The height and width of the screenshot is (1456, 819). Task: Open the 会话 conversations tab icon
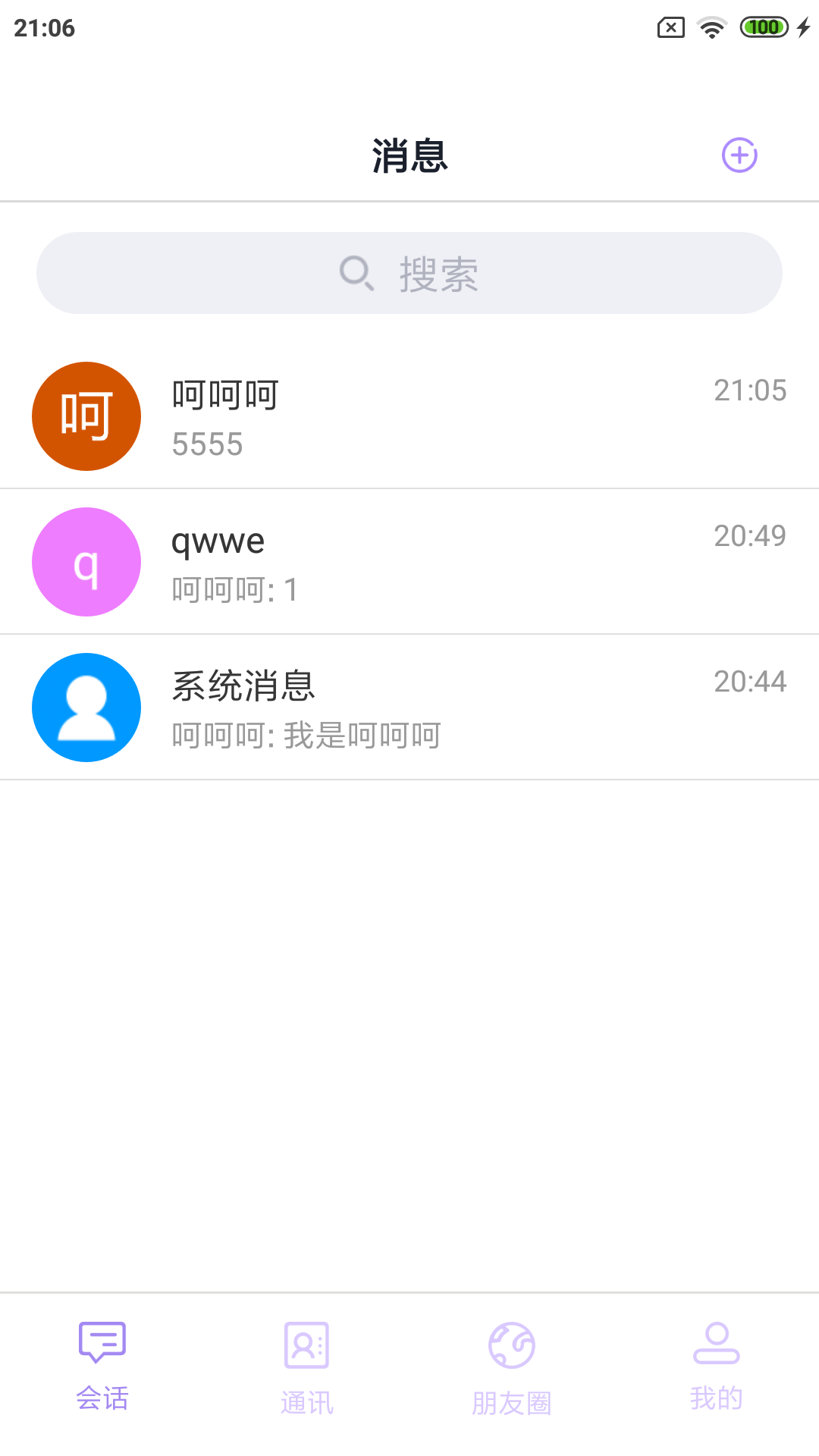(102, 1342)
